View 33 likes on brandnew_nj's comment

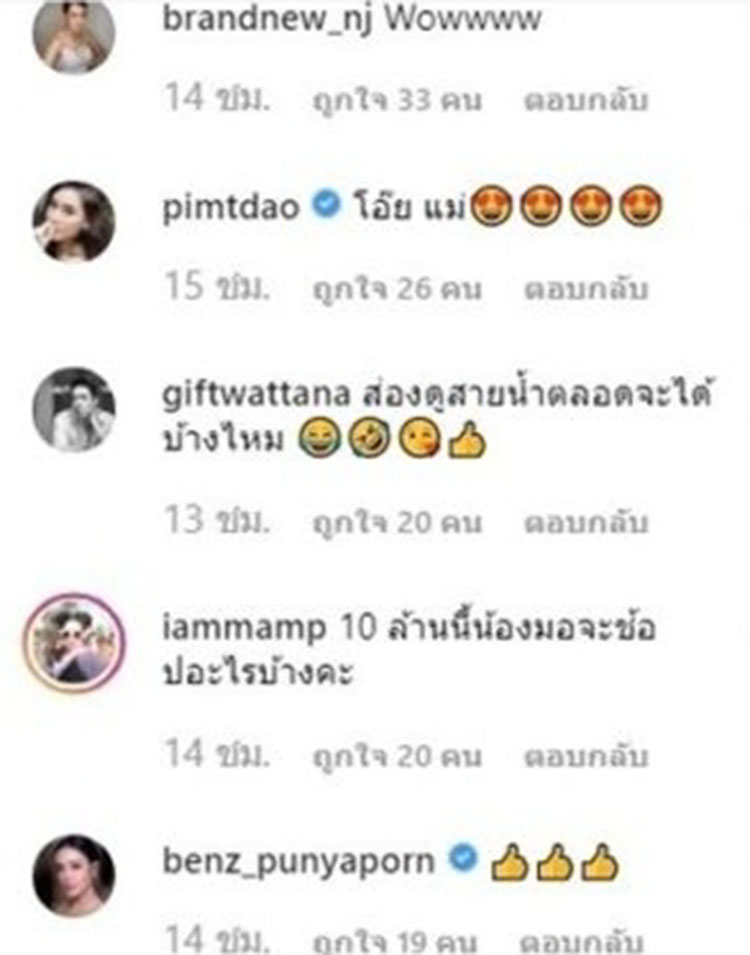click(396, 100)
